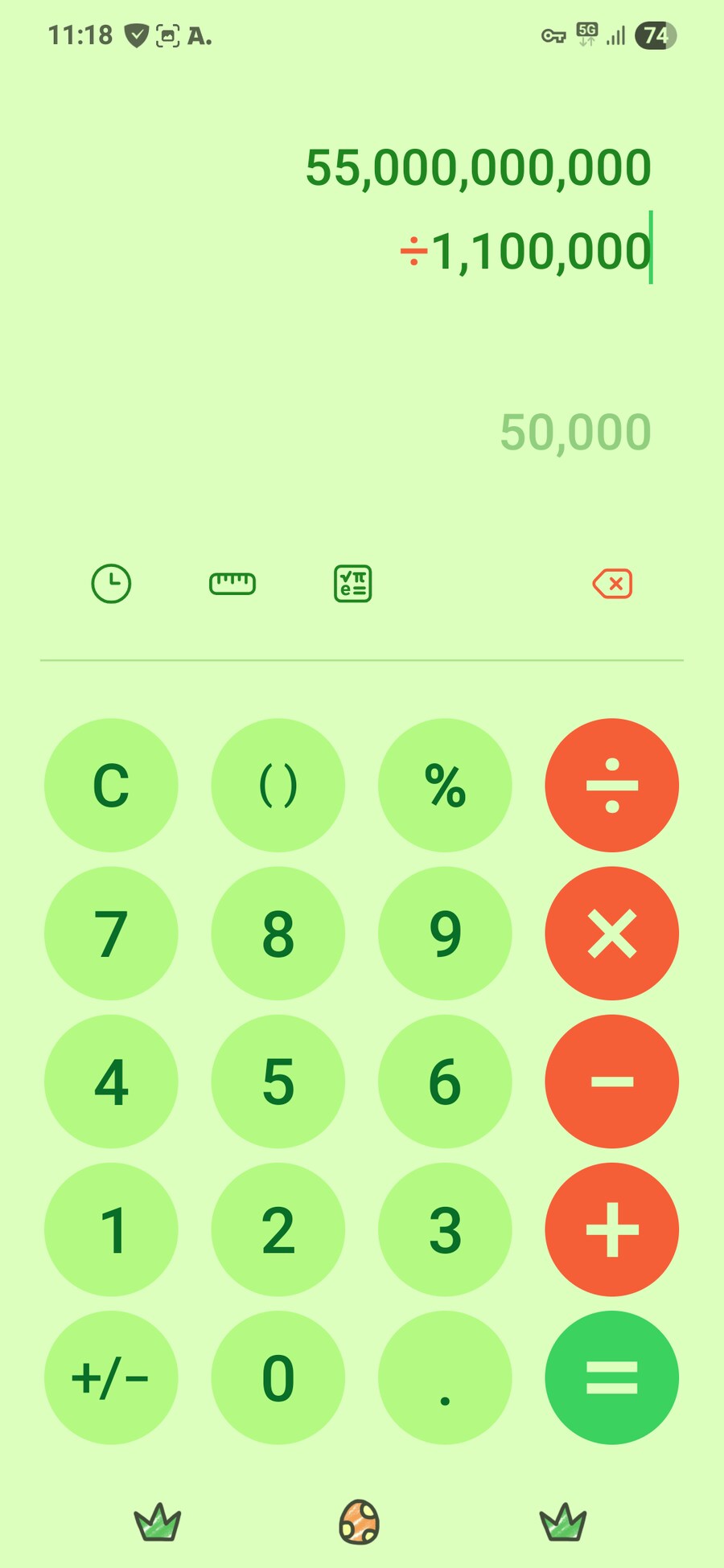
Task: Open the unit converter ruler icon
Action: coord(232,584)
